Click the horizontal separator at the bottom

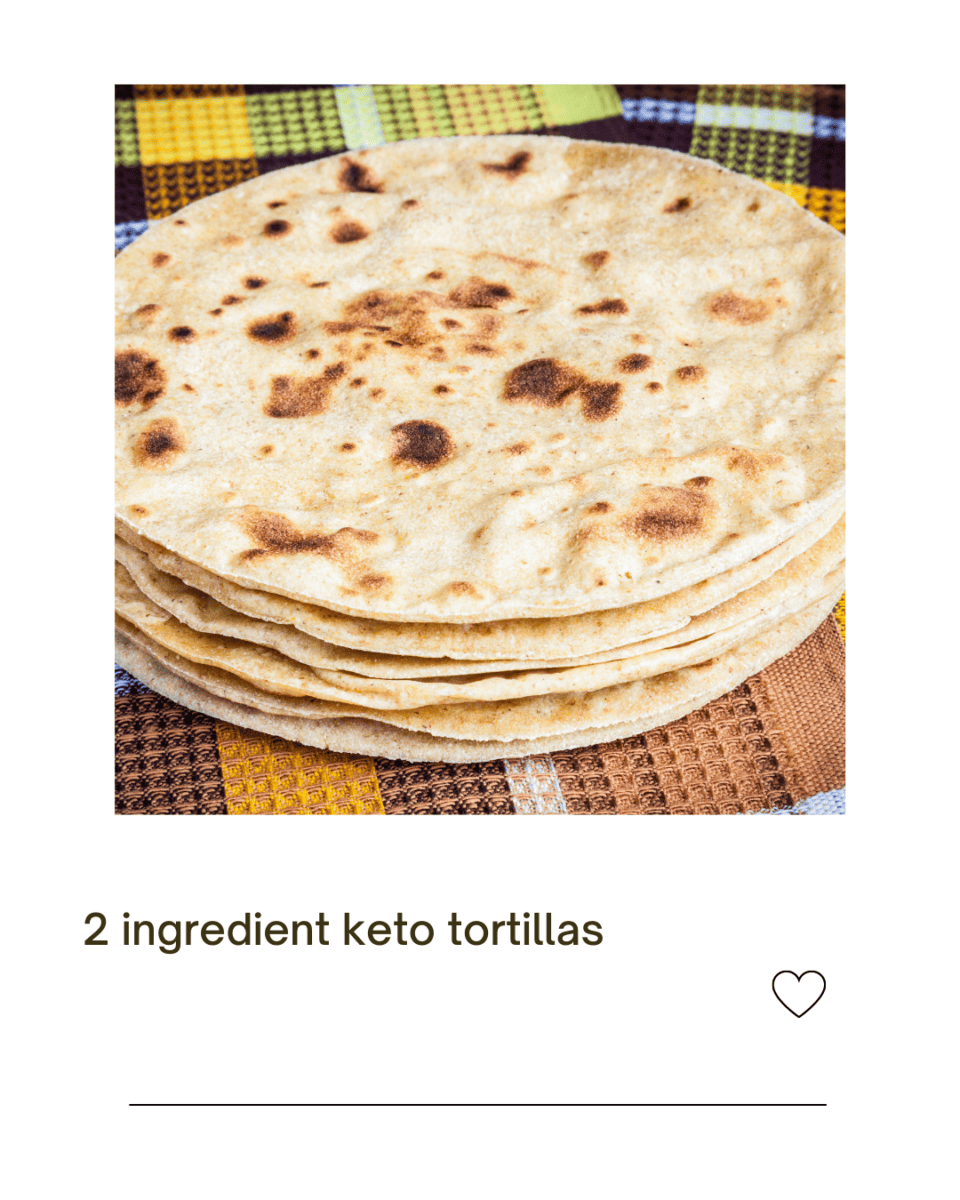[x=480, y=1104]
